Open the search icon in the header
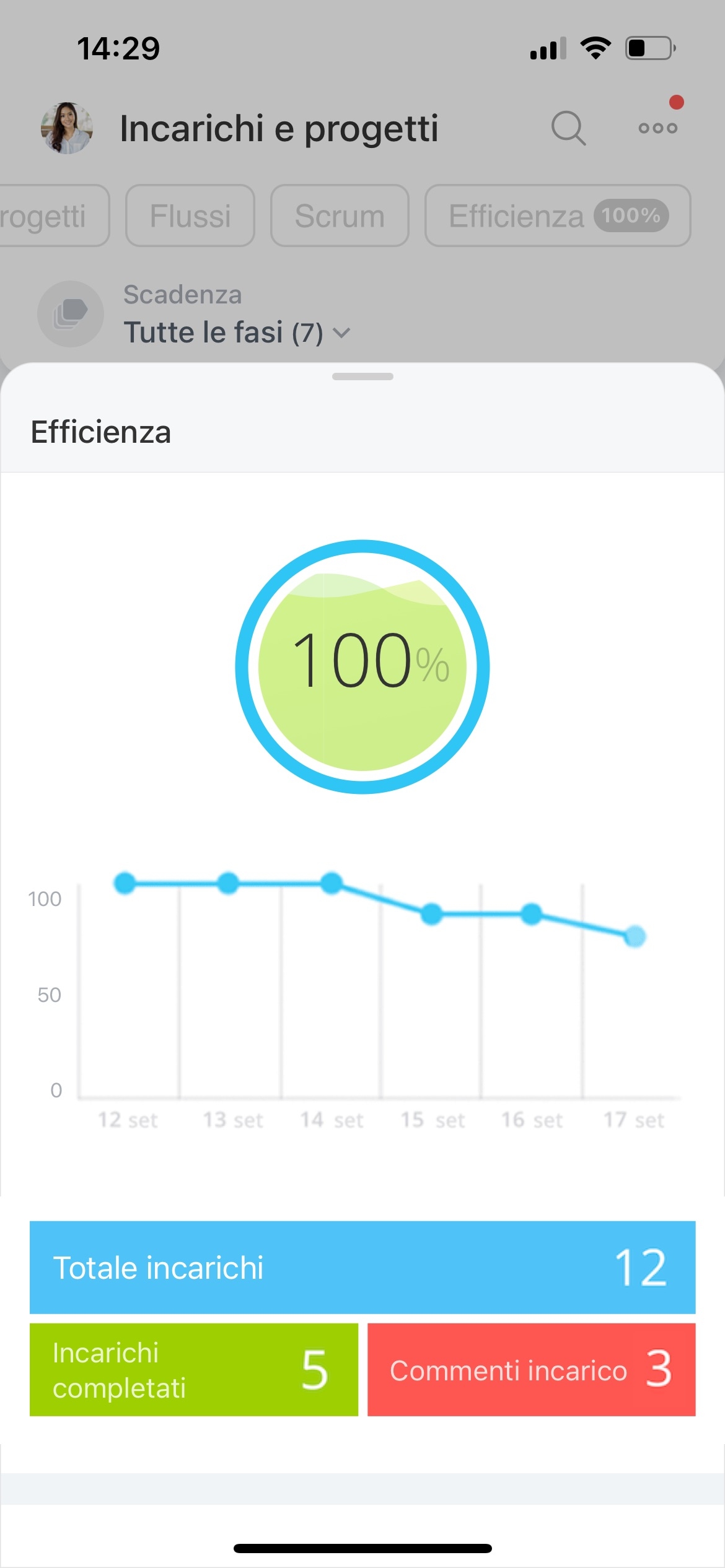The image size is (725, 1568). 568,128
